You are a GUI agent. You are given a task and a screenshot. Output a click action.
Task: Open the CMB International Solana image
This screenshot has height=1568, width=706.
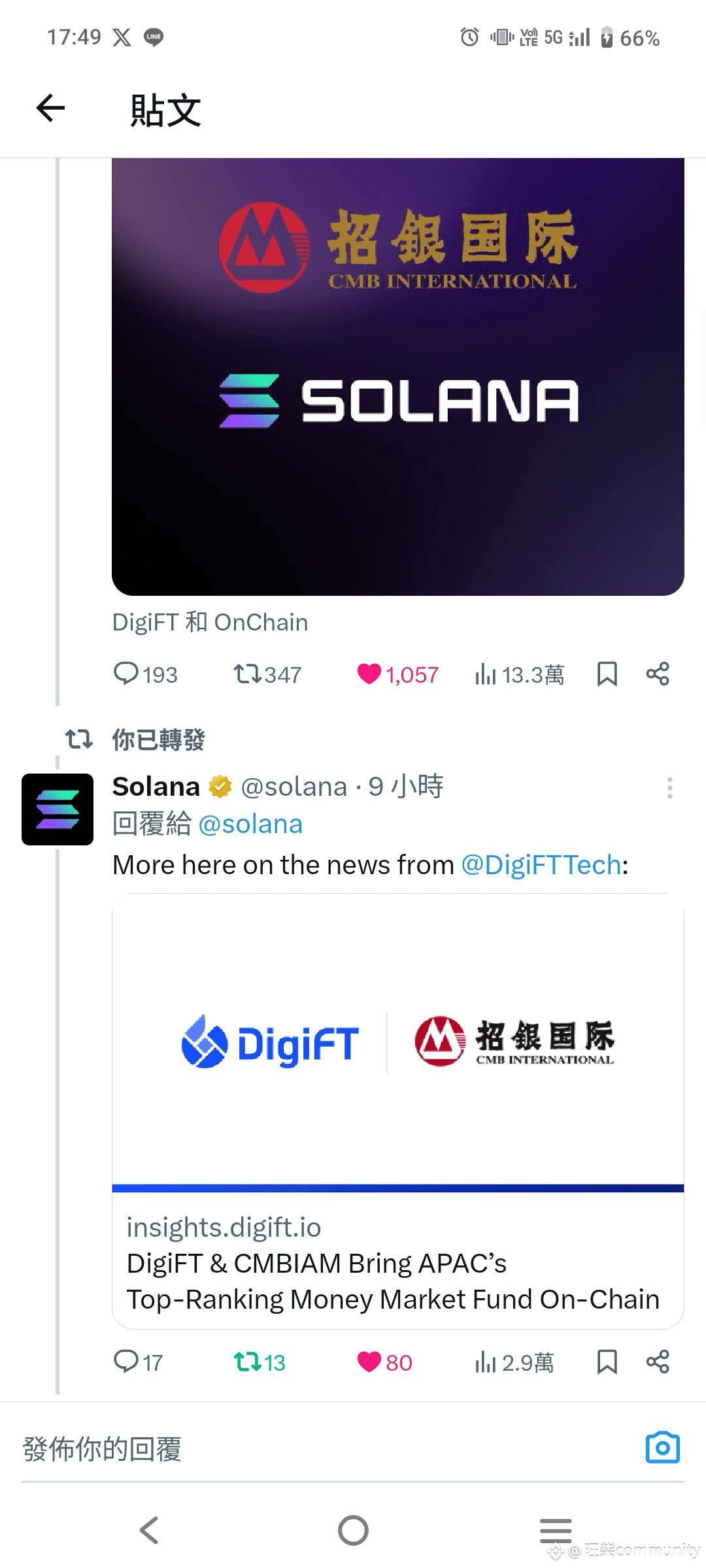[397, 377]
